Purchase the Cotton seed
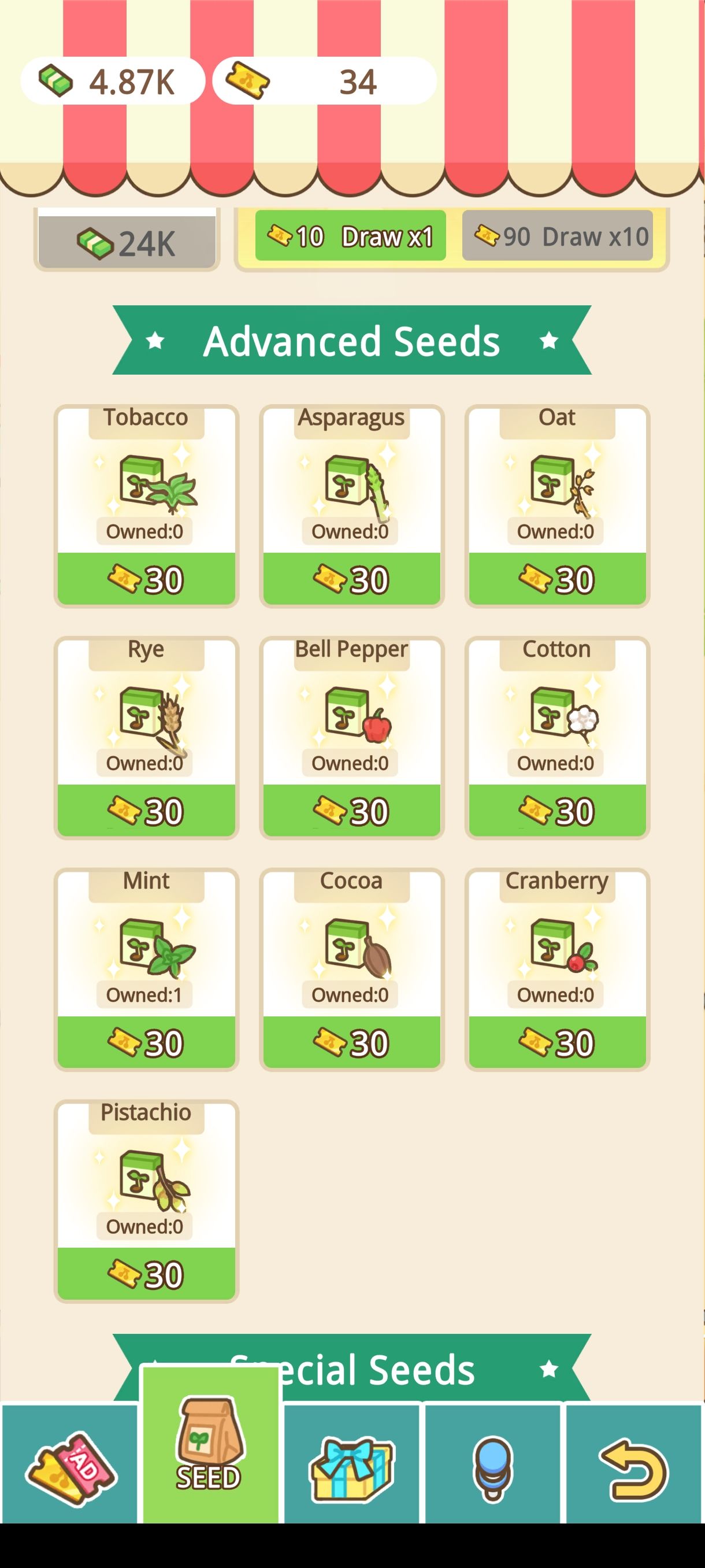 point(557,811)
